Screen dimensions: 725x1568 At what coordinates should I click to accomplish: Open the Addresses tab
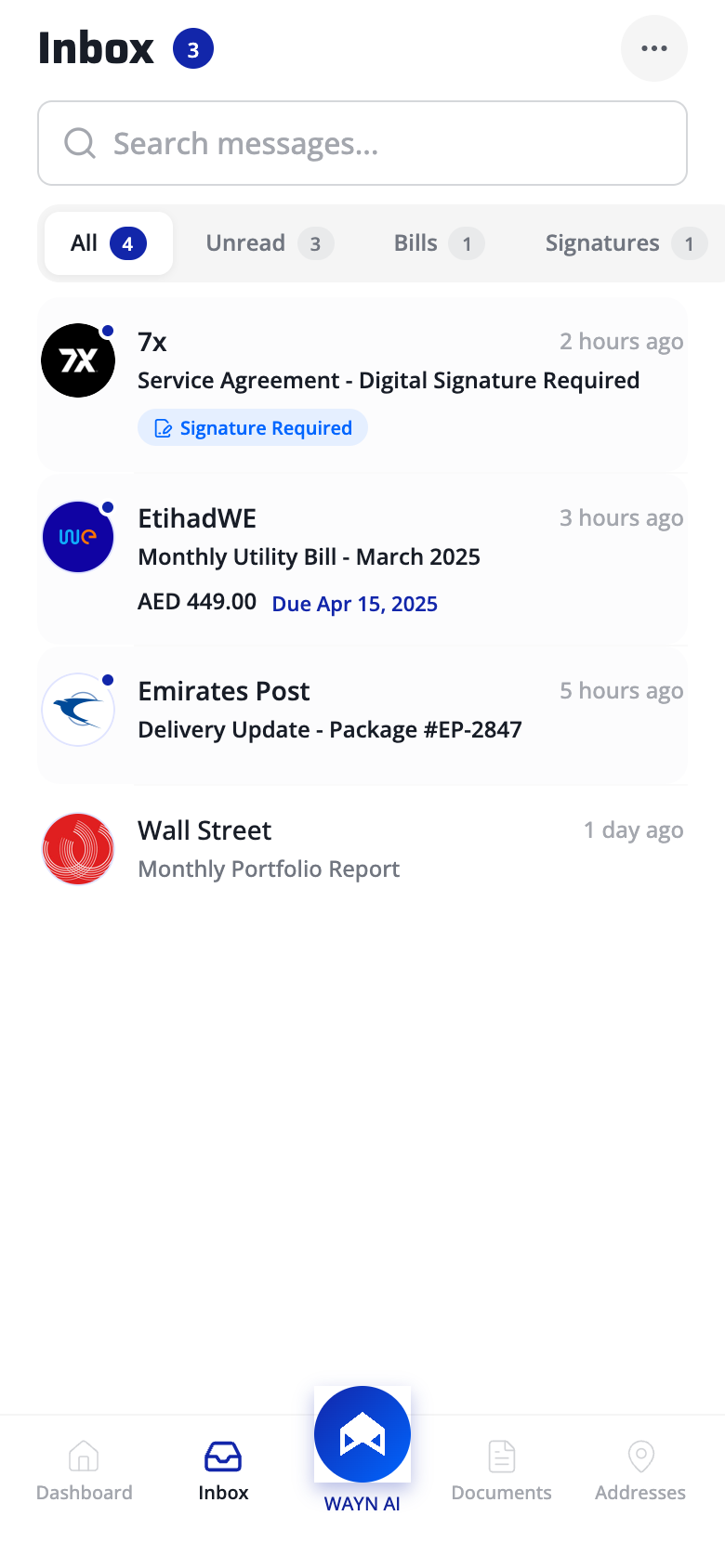(640, 1470)
